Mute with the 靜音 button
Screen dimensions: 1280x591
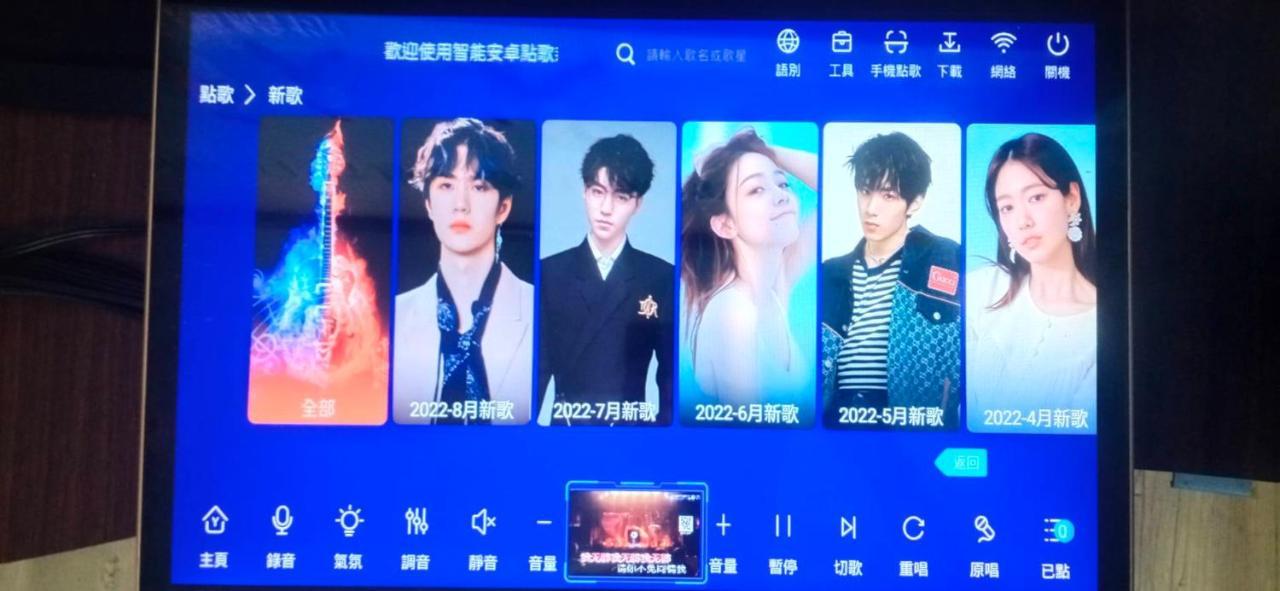(x=483, y=535)
